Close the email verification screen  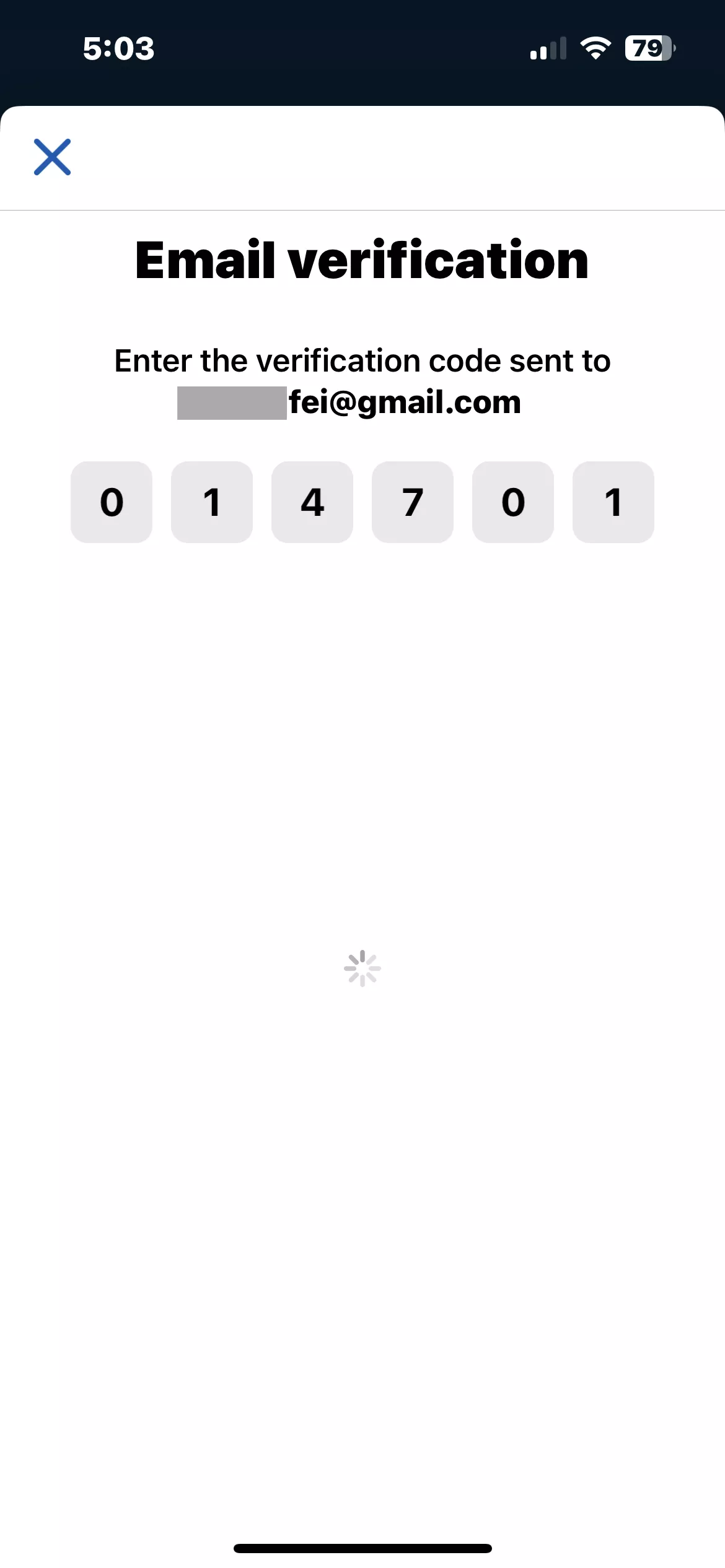click(x=52, y=157)
